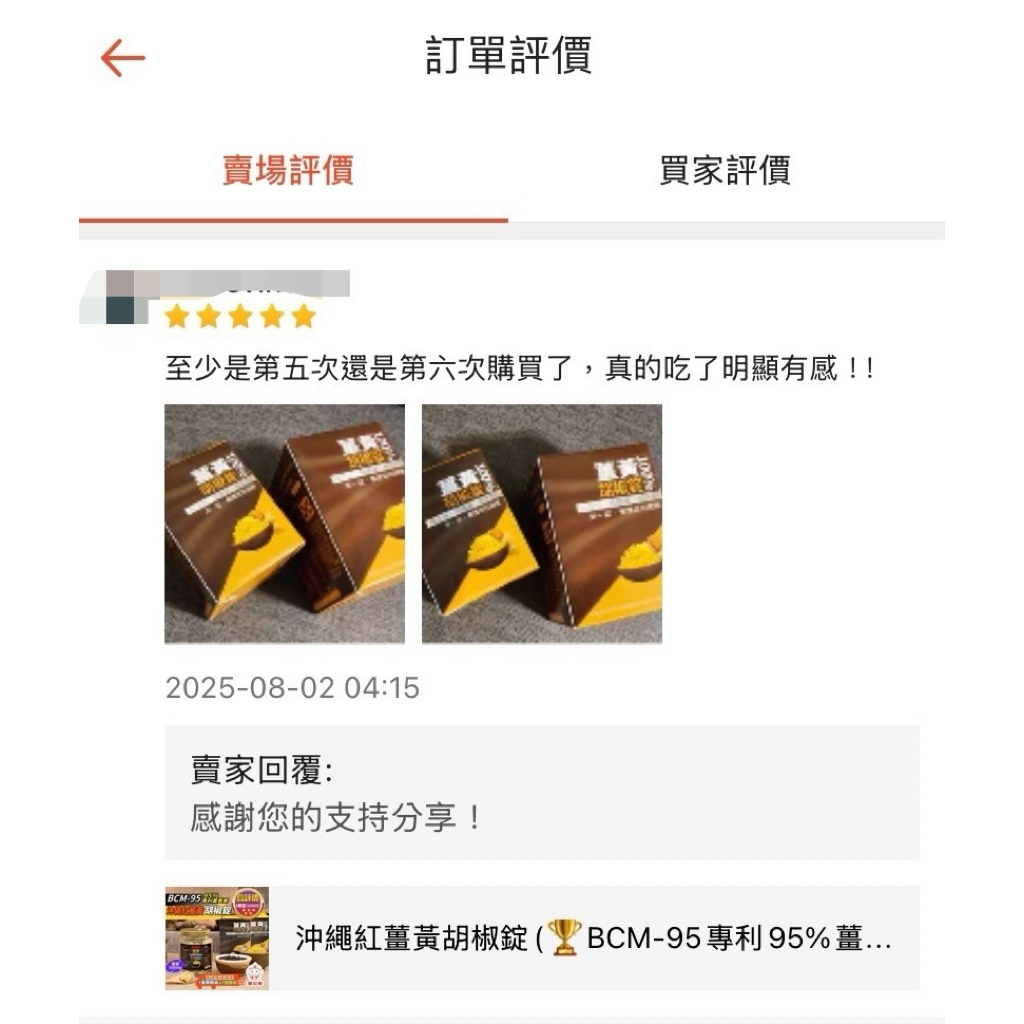The height and width of the screenshot is (1024, 1024).
Task: Open the first review photo
Action: (284, 524)
